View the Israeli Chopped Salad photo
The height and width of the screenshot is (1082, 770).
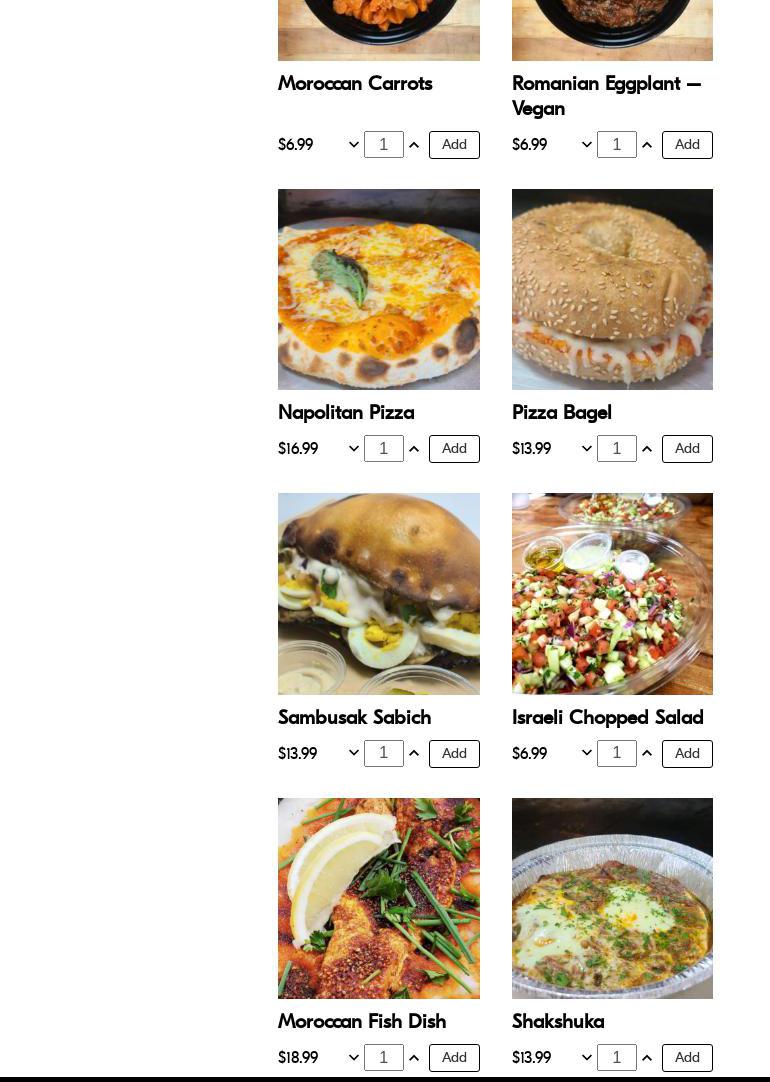tap(612, 594)
